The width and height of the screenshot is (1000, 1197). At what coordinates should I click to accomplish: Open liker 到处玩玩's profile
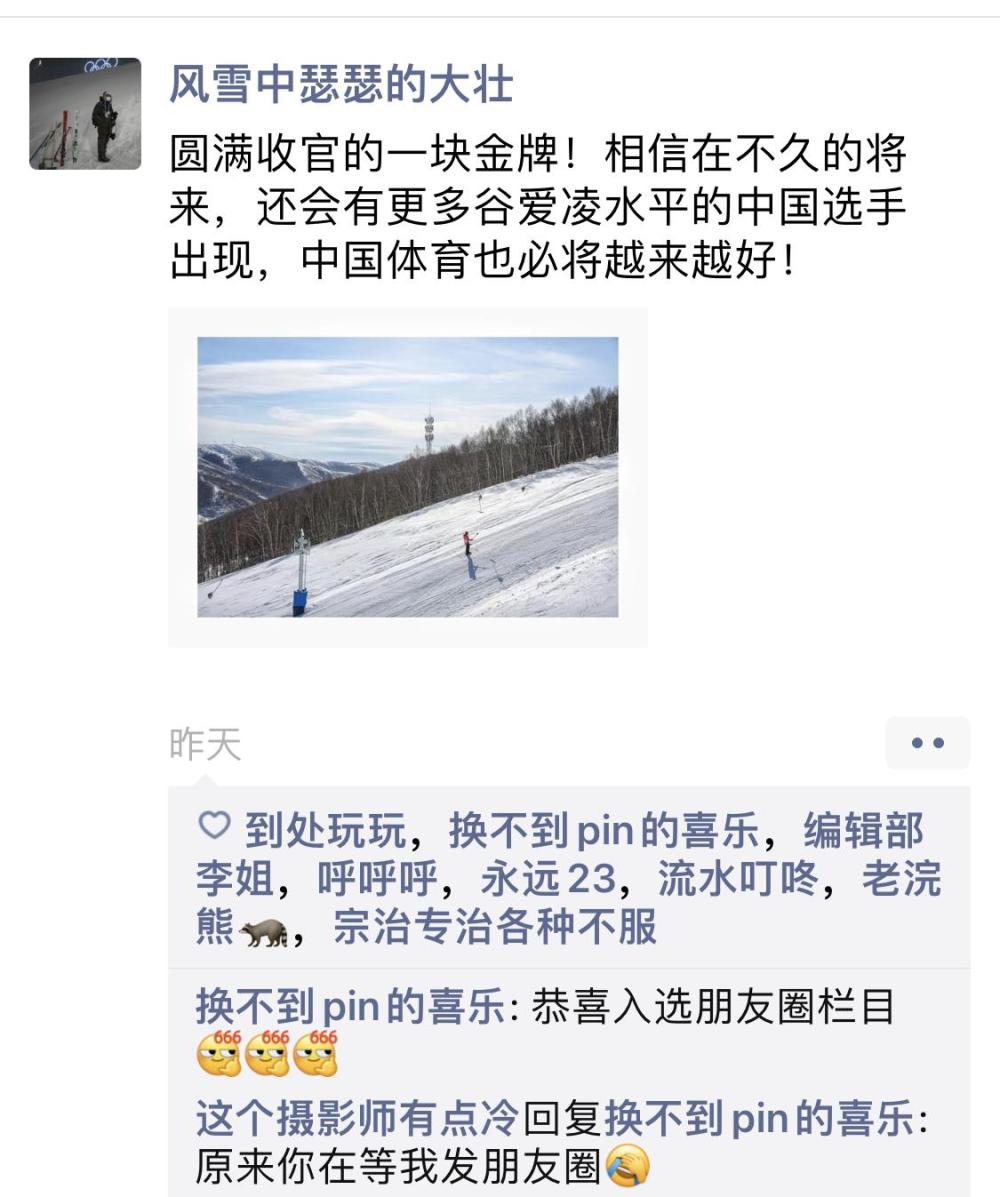[x=325, y=830]
